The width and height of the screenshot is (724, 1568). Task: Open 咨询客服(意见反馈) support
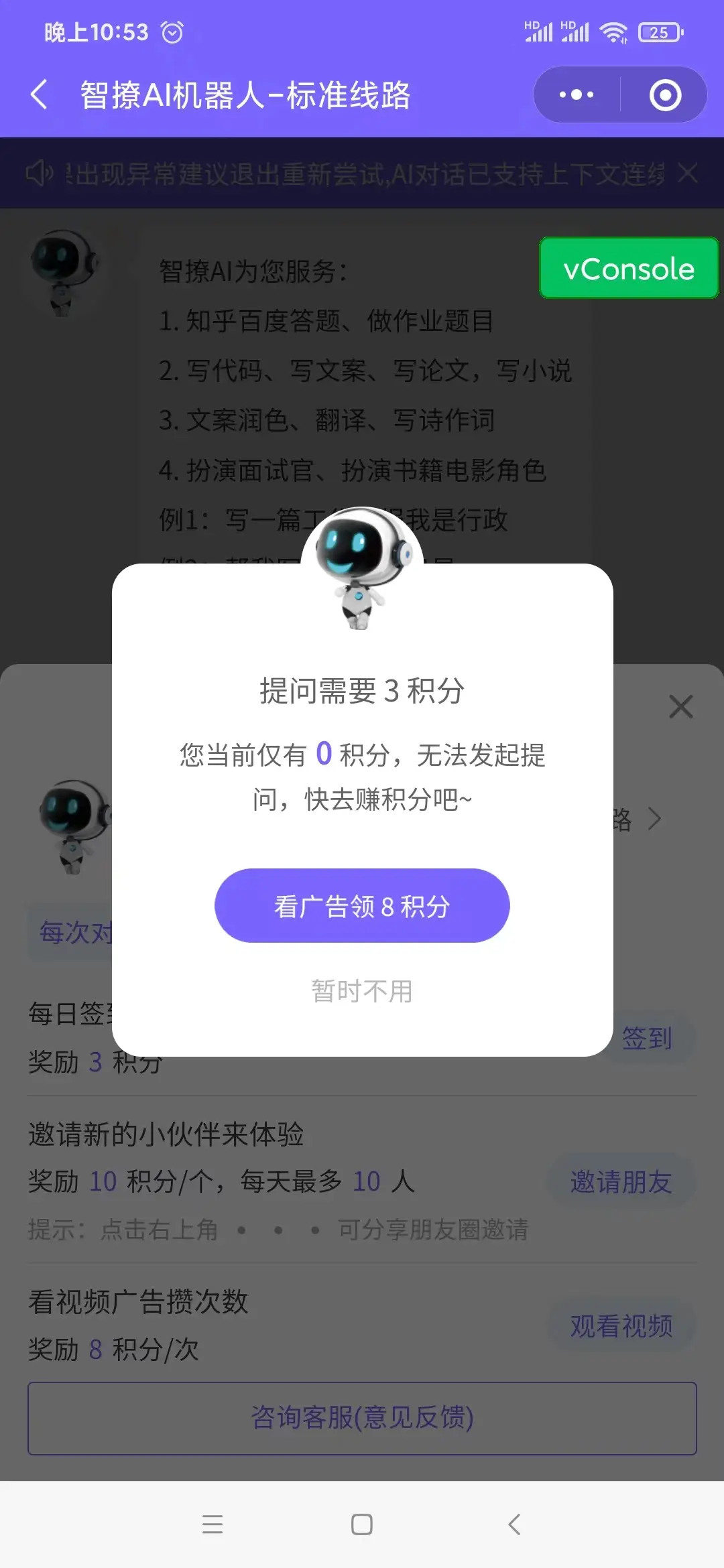coord(362,1417)
